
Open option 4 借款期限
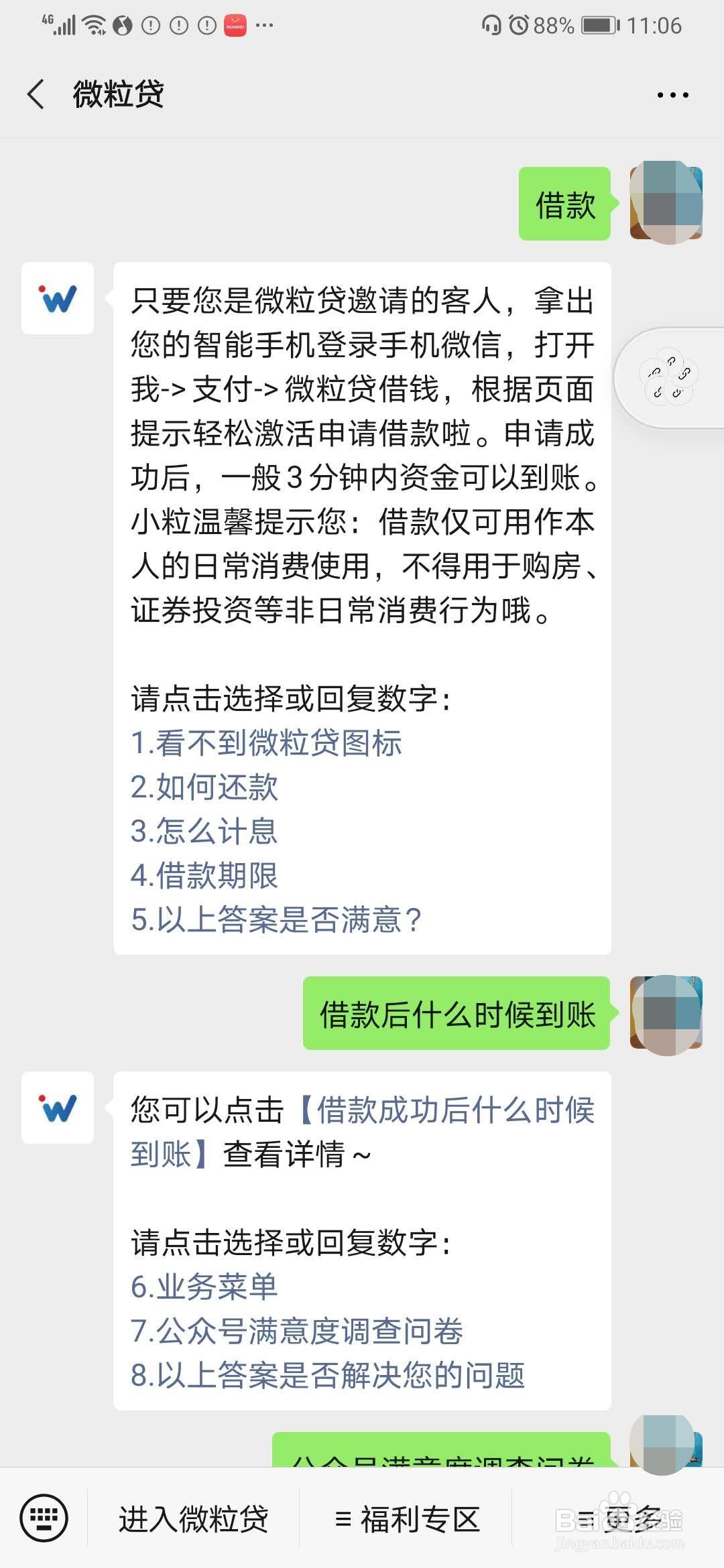204,876
